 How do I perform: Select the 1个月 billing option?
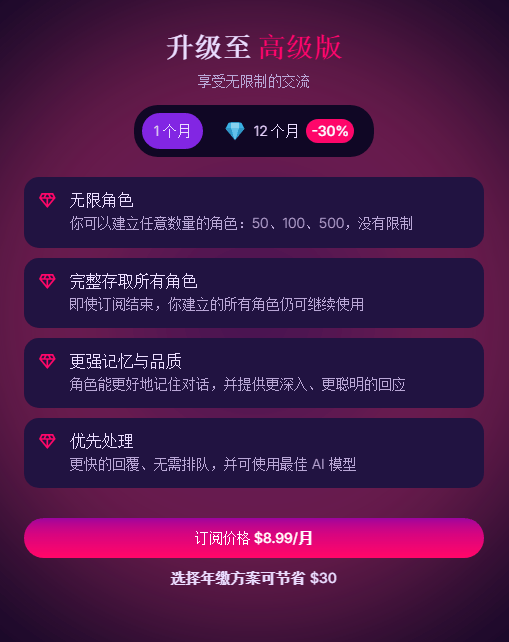[x=172, y=131]
